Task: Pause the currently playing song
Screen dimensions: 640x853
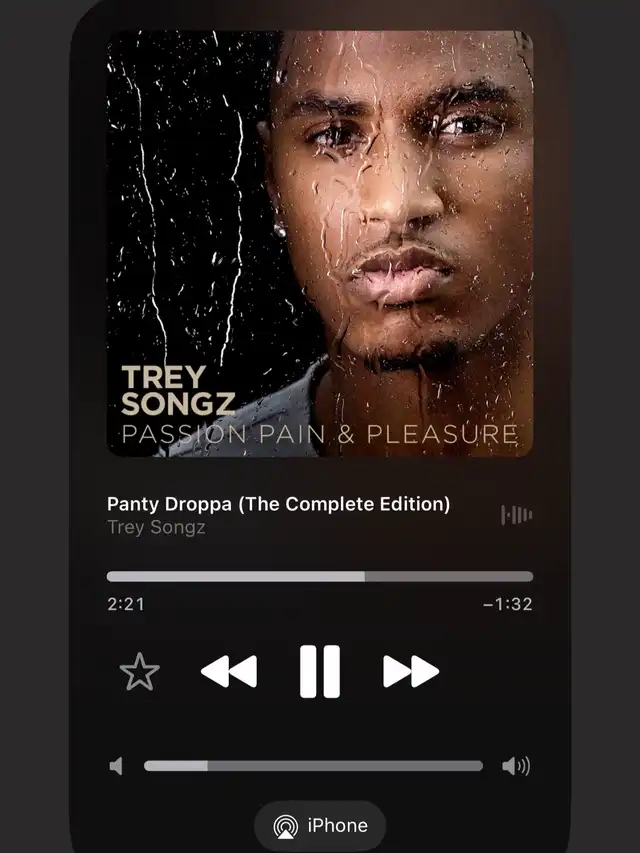Action: 320,671
